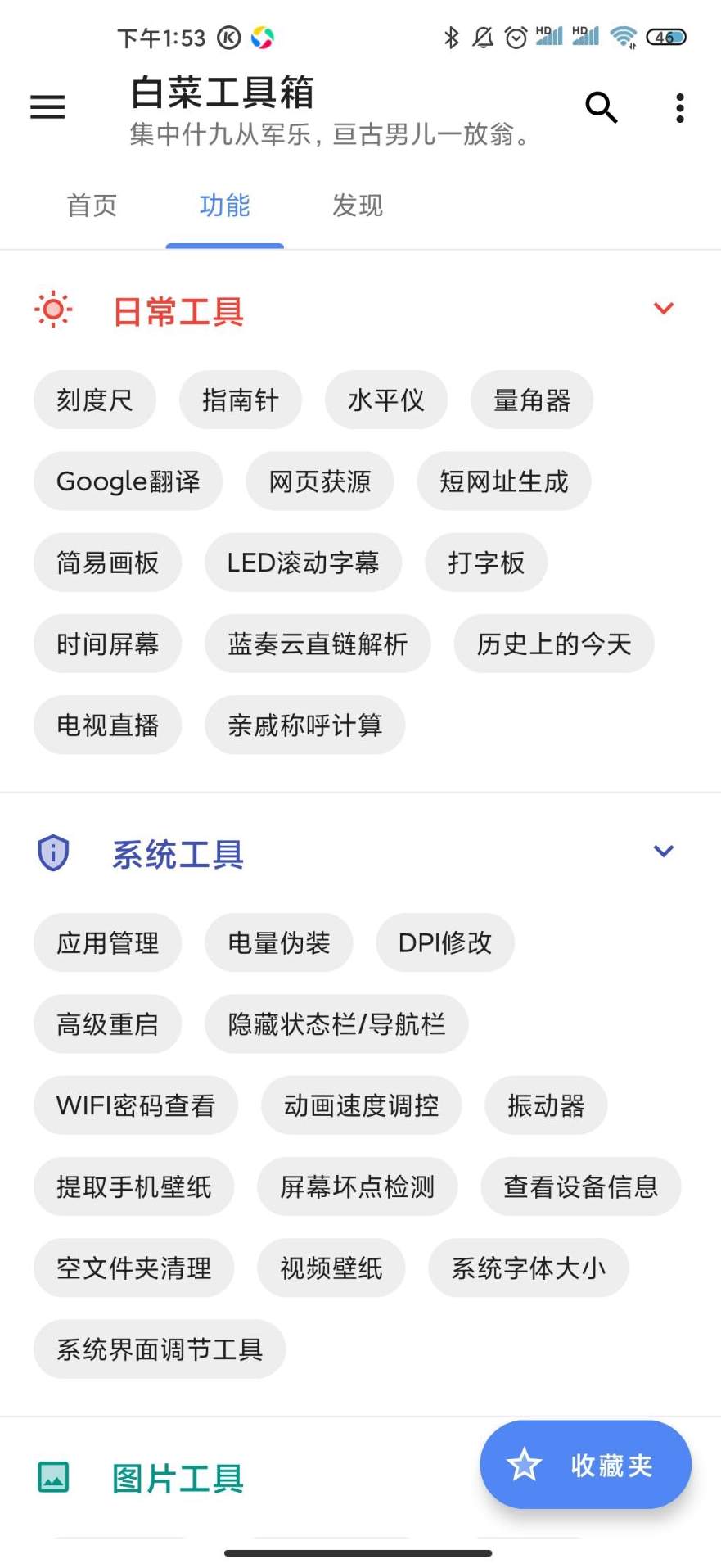Launch Google翻译 tool
The height and width of the screenshot is (1568, 721).
(x=128, y=481)
